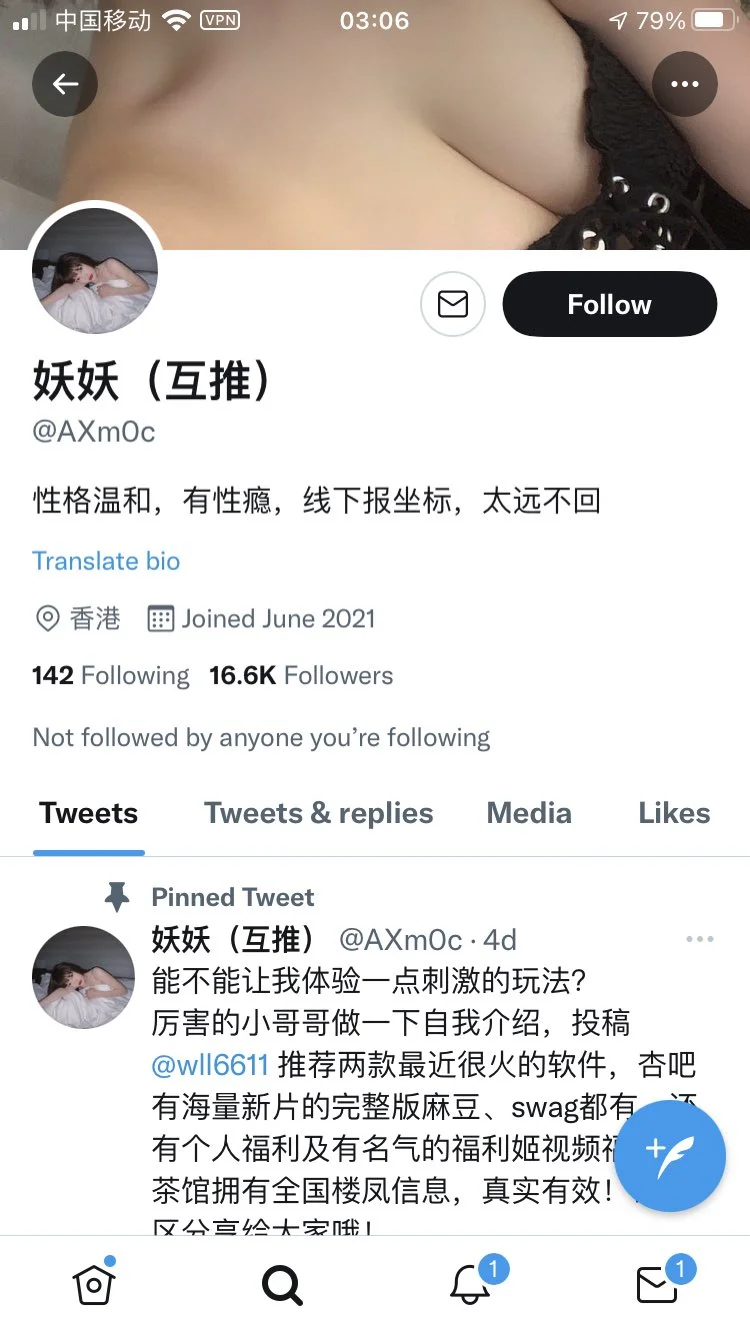Switch to Tweets & replies tab
750x1334 pixels.
click(319, 813)
